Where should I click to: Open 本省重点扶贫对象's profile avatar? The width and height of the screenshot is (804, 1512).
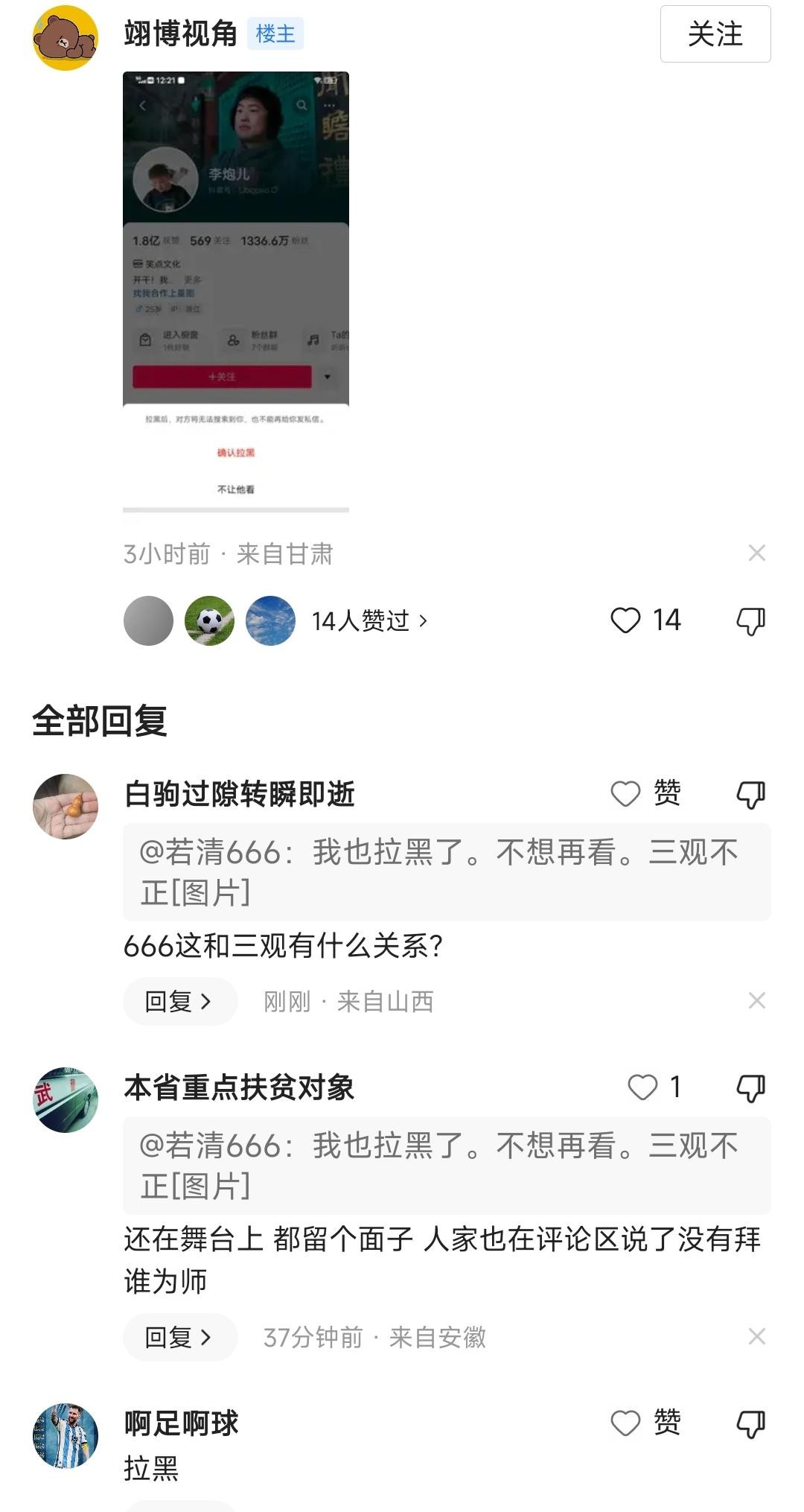click(66, 1099)
